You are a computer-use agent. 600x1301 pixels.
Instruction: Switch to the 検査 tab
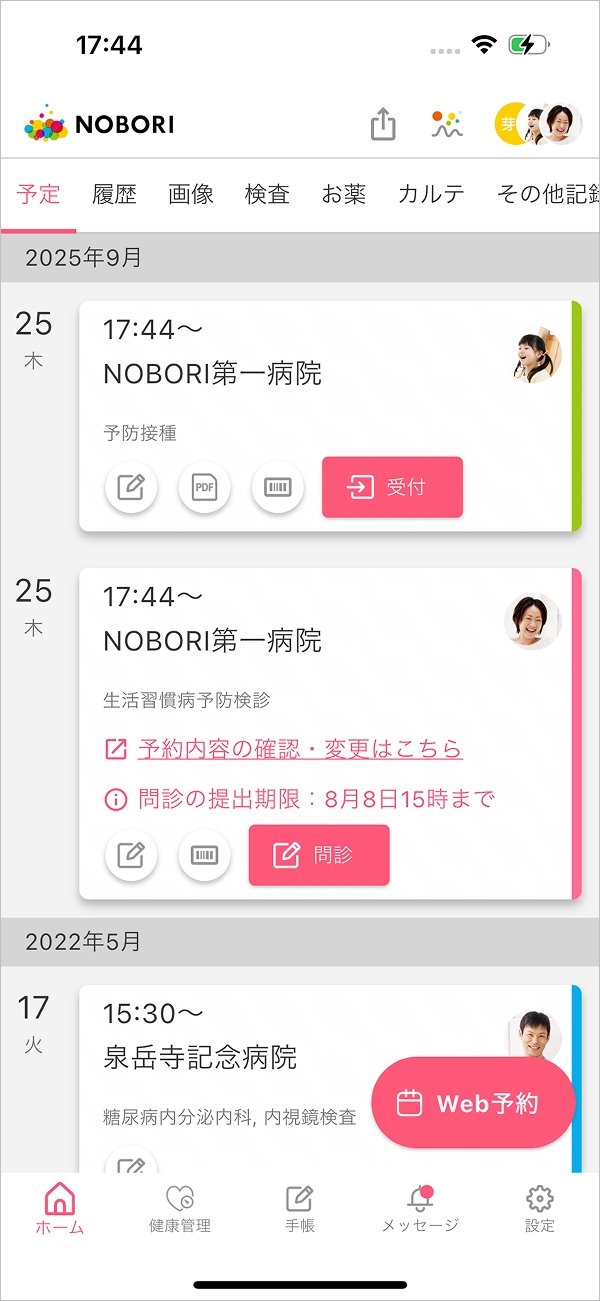(x=267, y=195)
